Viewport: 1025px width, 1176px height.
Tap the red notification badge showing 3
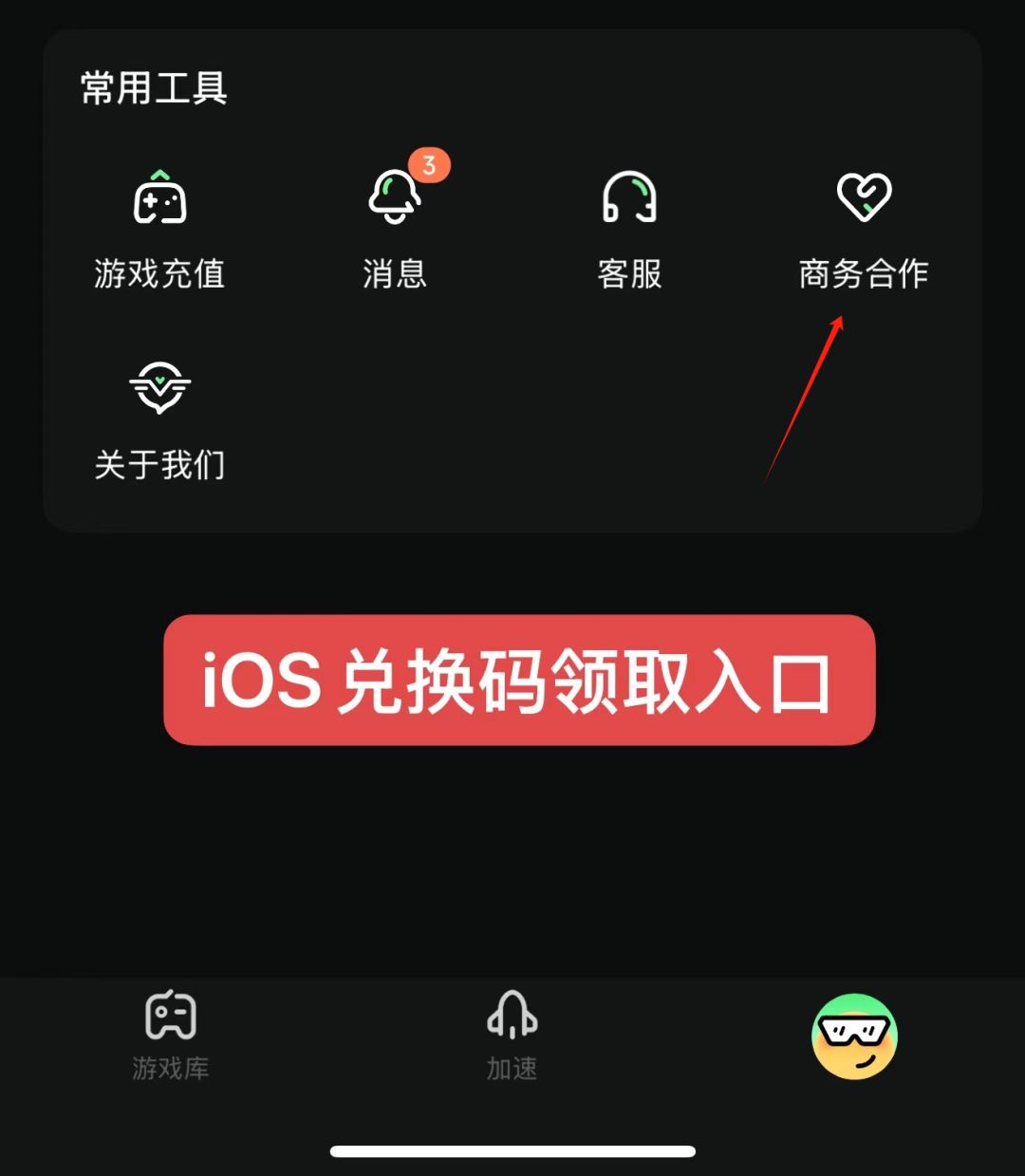[x=429, y=164]
